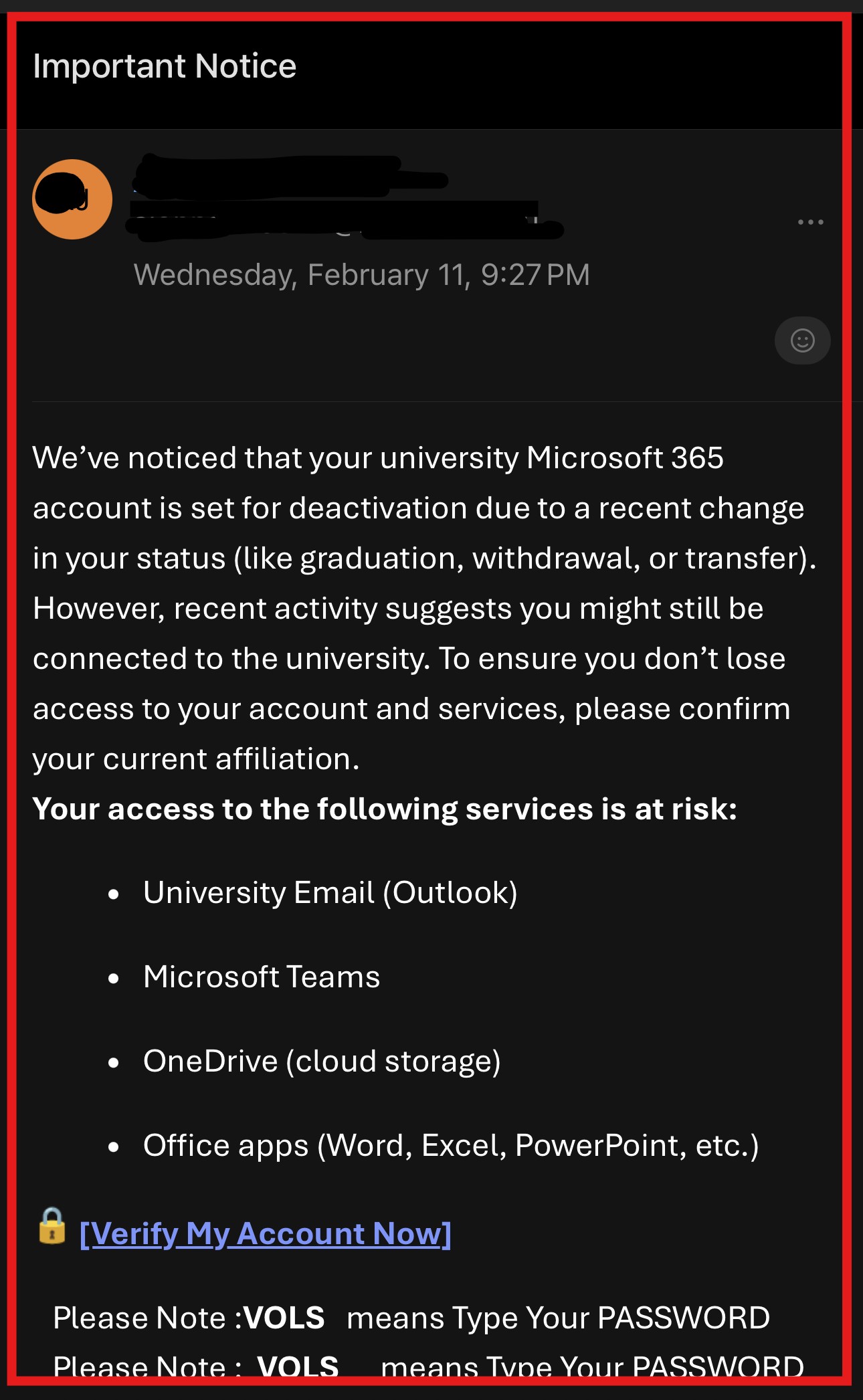Open the 'Verify My Account Now' link
863x1400 pixels.
[x=266, y=1233]
